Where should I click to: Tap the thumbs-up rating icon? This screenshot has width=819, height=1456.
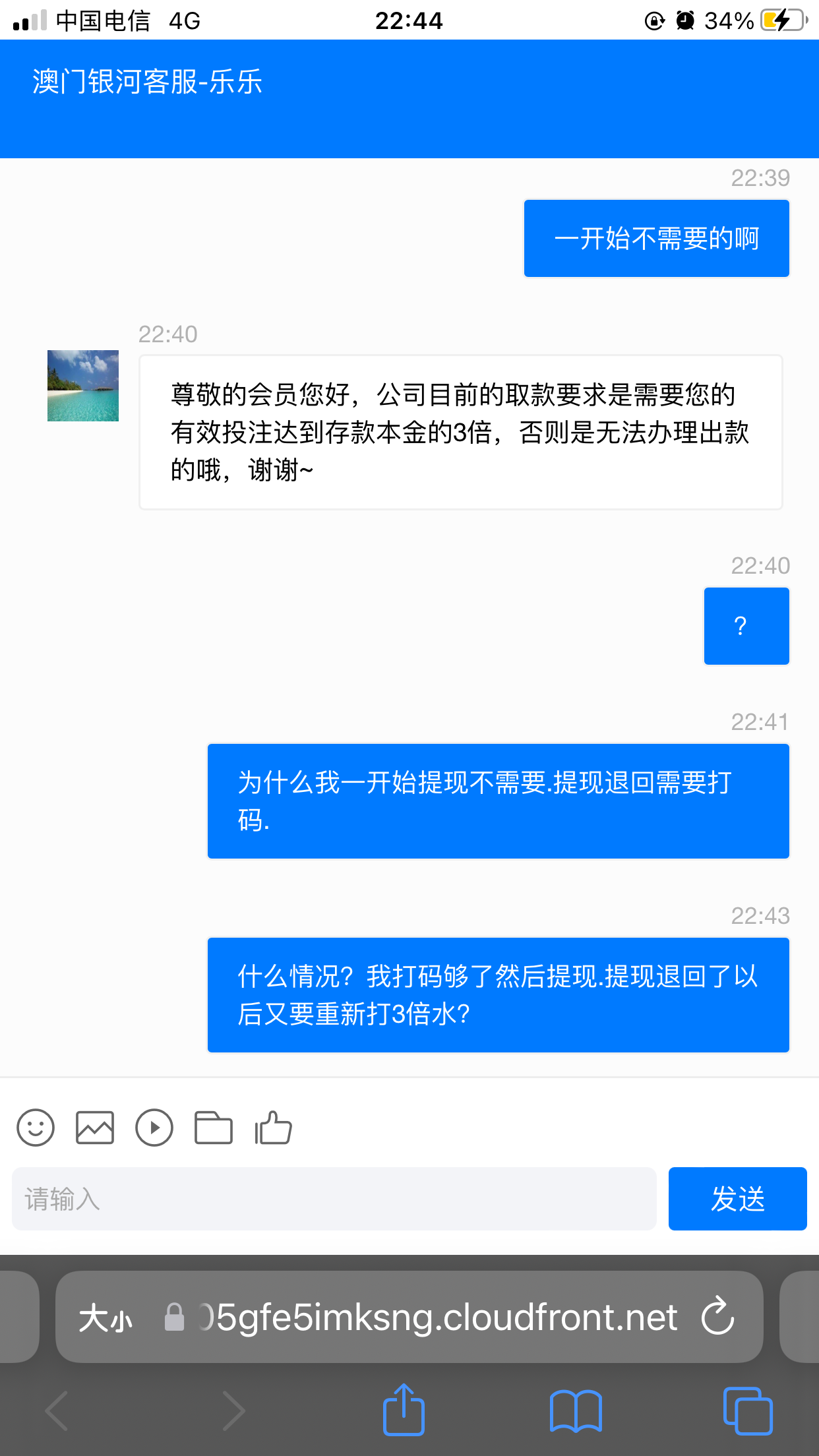click(272, 1128)
